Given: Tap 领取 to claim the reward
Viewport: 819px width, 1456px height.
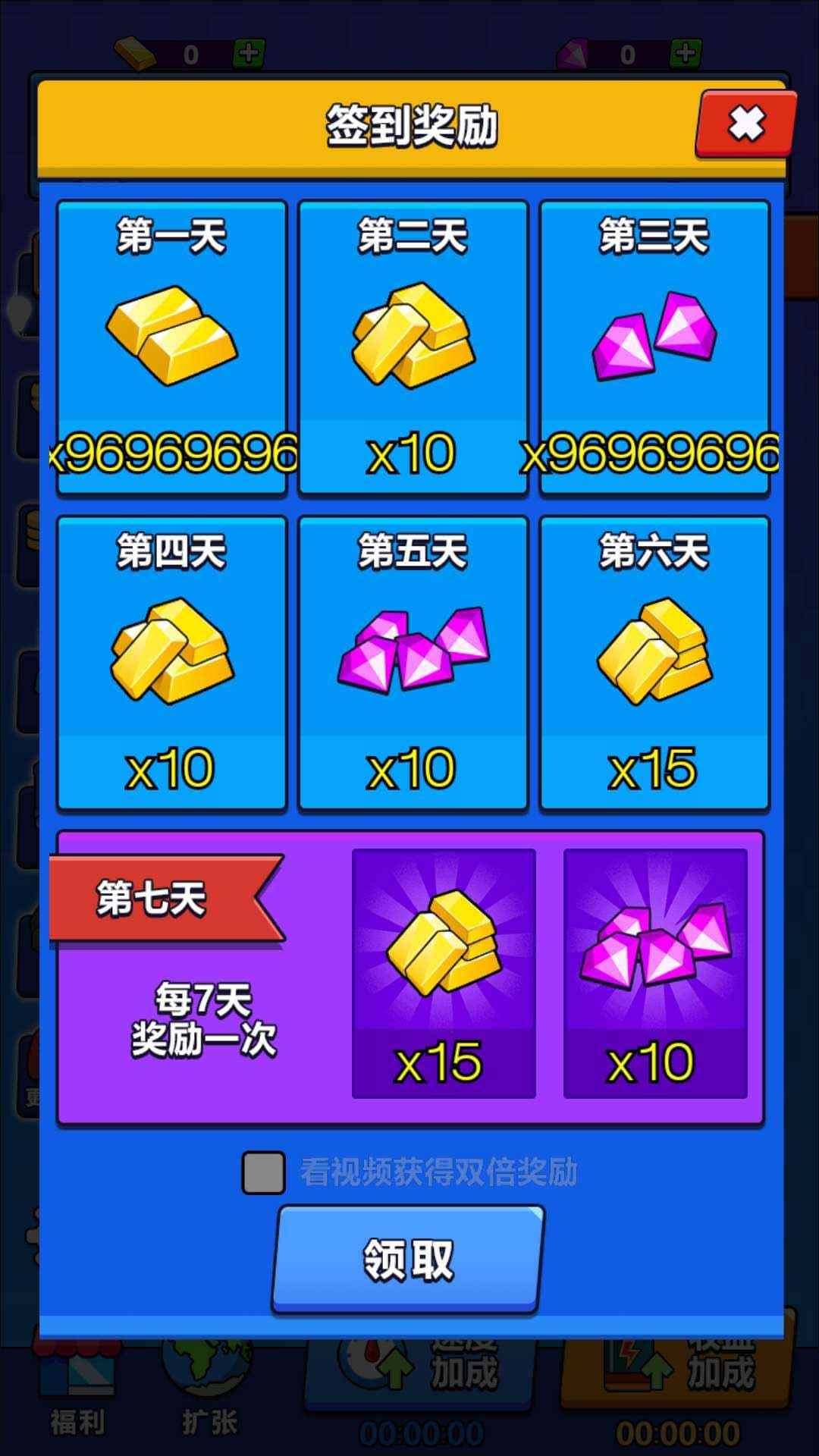Looking at the screenshot, I should [x=408, y=1259].
